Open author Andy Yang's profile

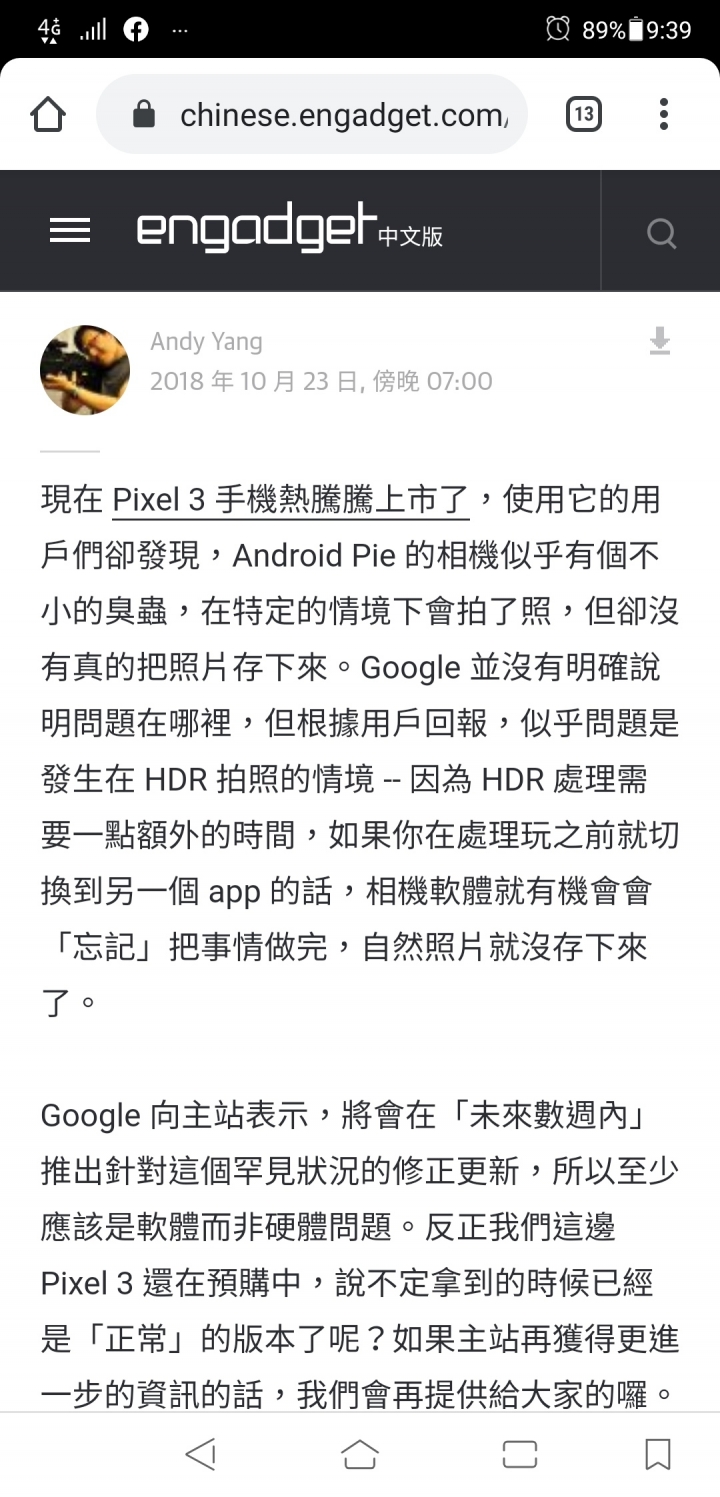click(206, 342)
